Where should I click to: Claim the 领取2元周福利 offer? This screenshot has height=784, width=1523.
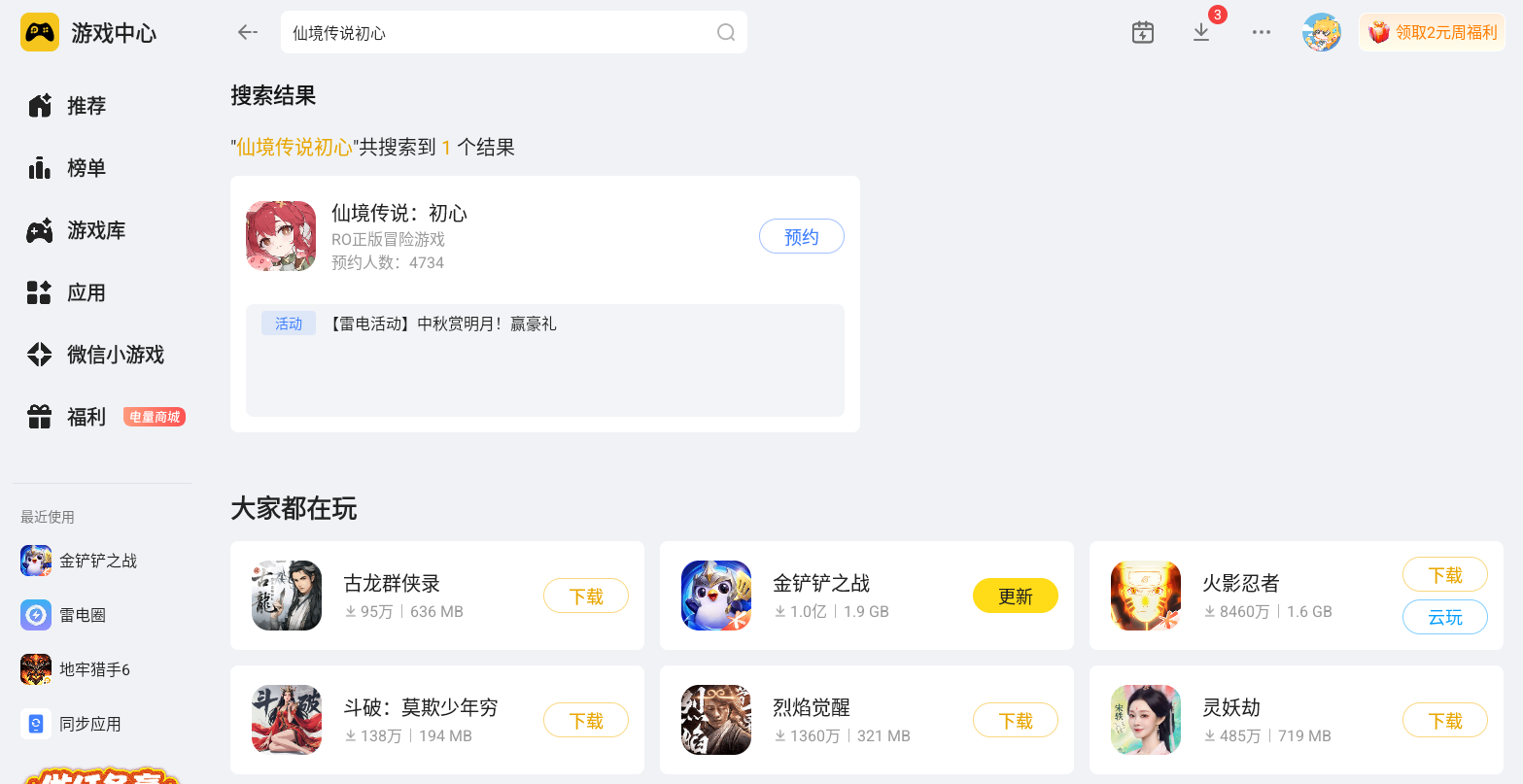pos(1433,32)
